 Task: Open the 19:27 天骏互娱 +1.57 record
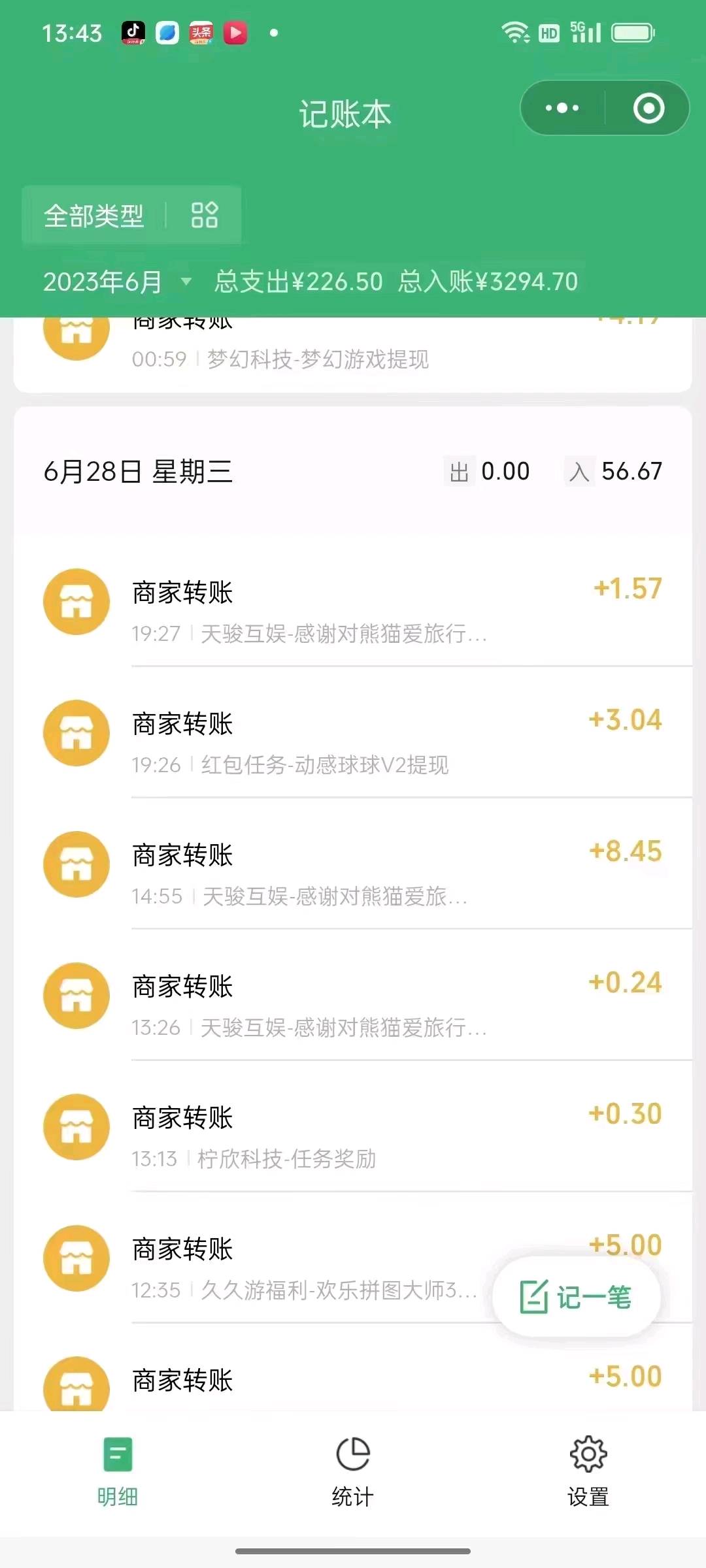[353, 601]
